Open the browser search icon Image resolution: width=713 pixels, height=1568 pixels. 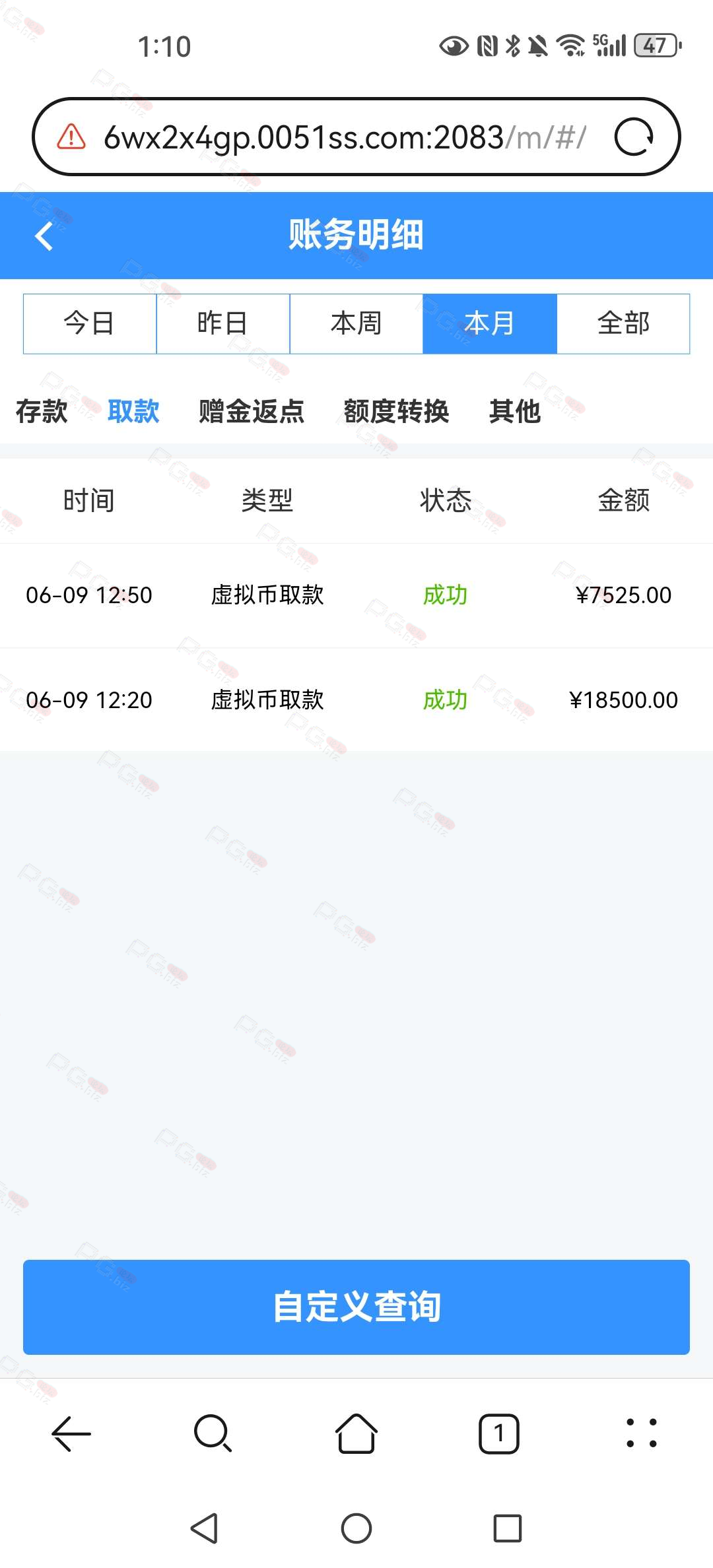click(x=213, y=1433)
